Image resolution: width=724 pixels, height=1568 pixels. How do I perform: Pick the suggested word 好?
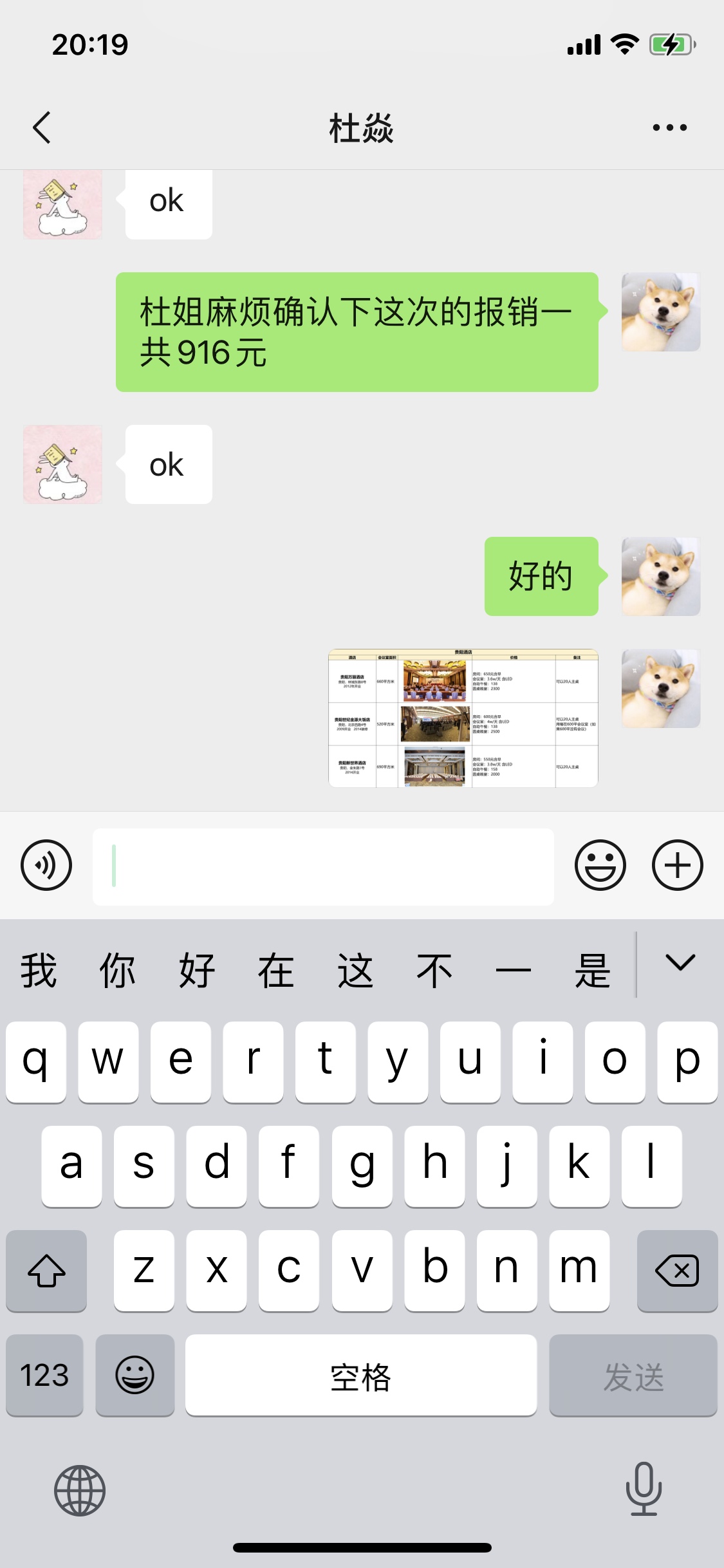(196, 971)
